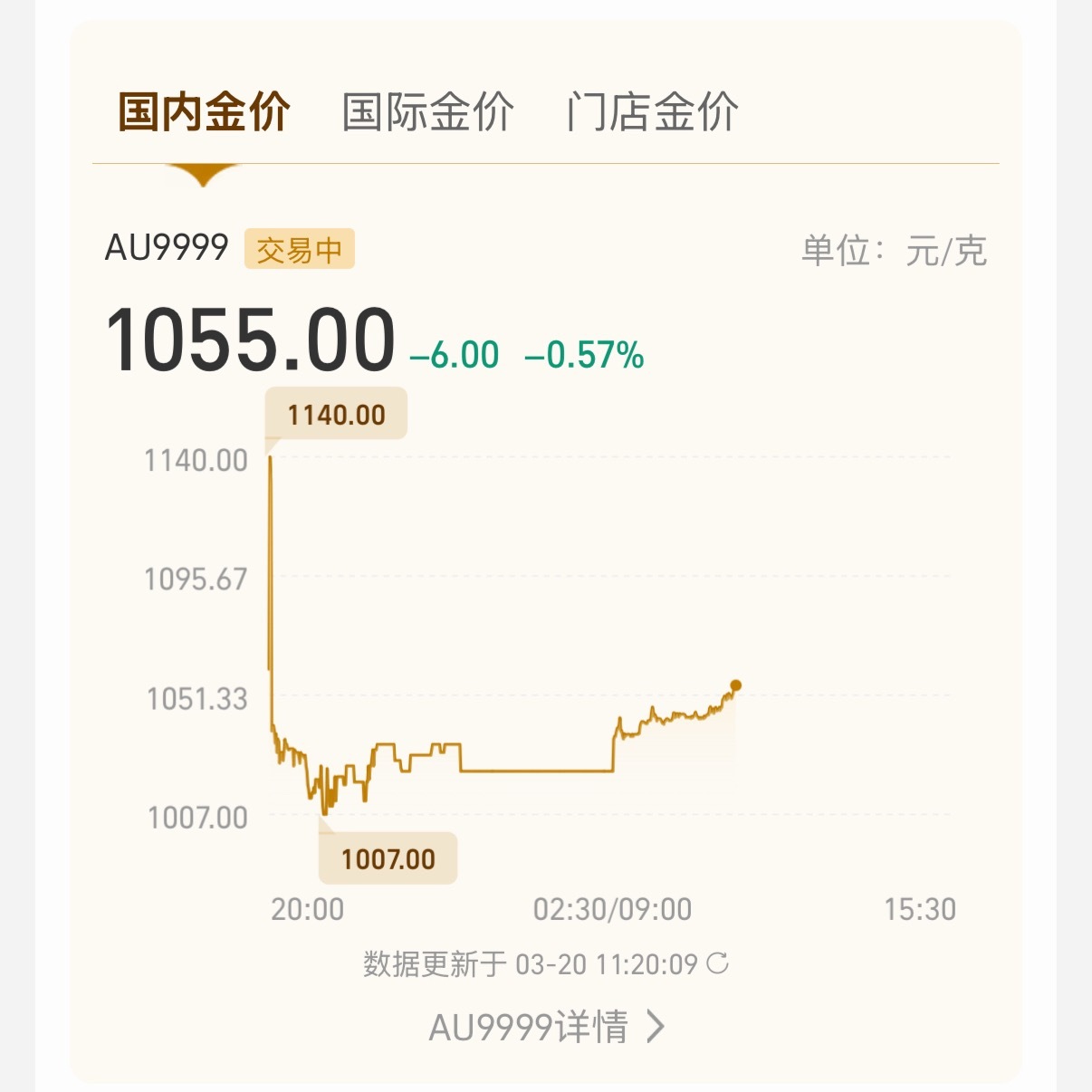Refresh the gold price data

718,963
